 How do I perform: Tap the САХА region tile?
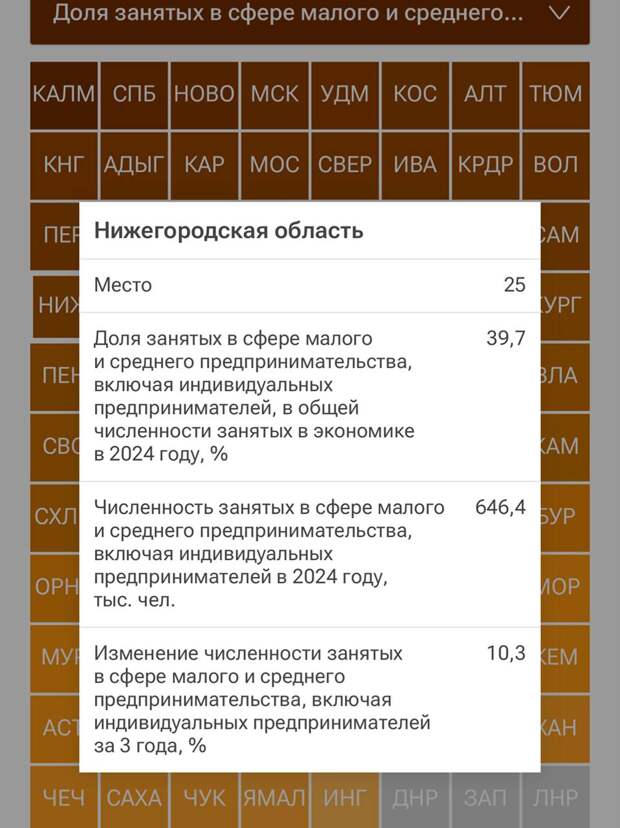(x=134, y=798)
